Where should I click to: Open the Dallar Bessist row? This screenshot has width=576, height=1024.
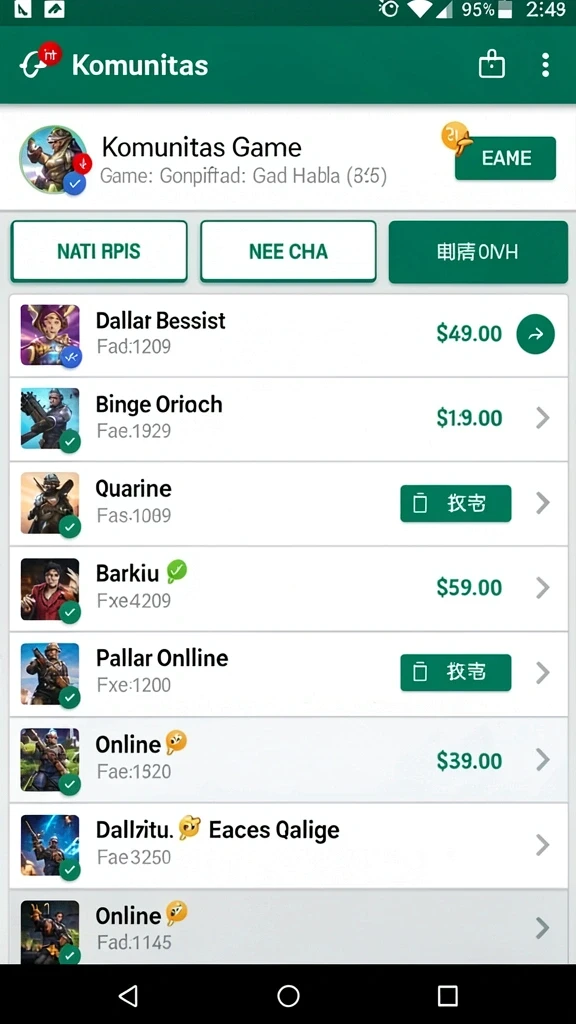(x=288, y=335)
